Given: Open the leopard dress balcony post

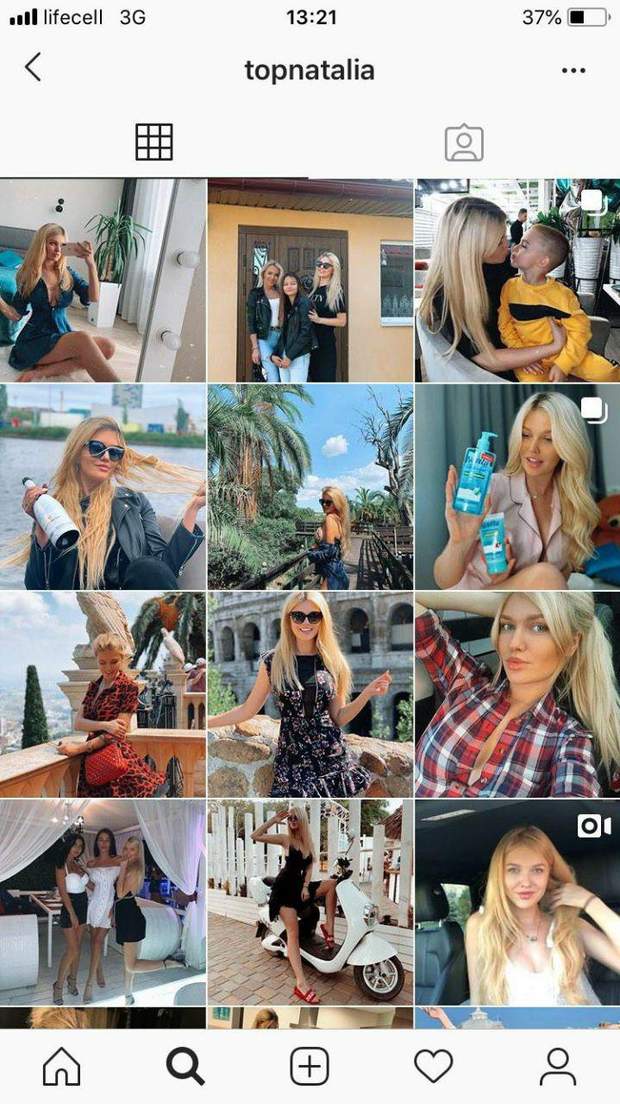Looking at the screenshot, I should (102, 694).
